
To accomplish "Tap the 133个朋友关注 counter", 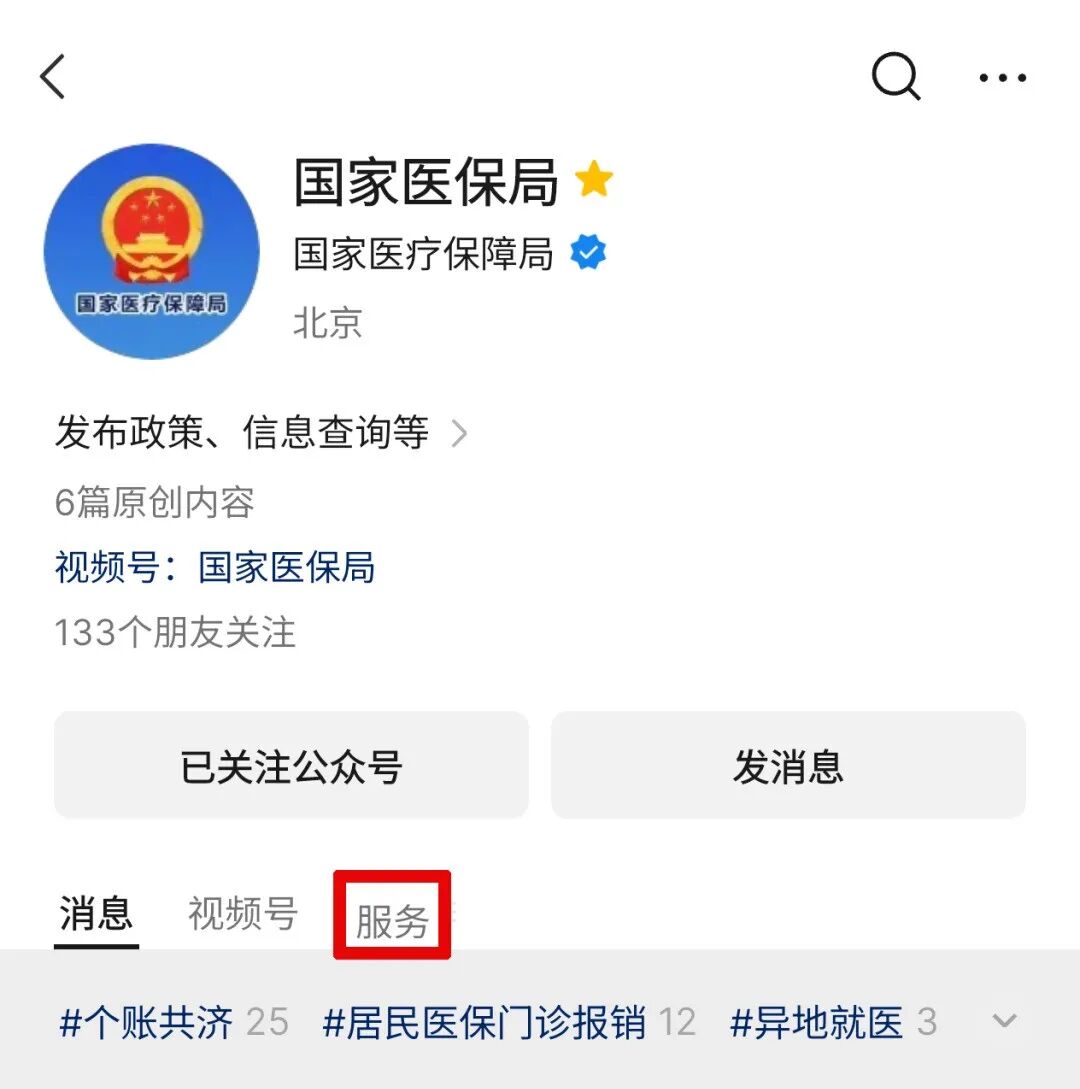I will click(176, 632).
